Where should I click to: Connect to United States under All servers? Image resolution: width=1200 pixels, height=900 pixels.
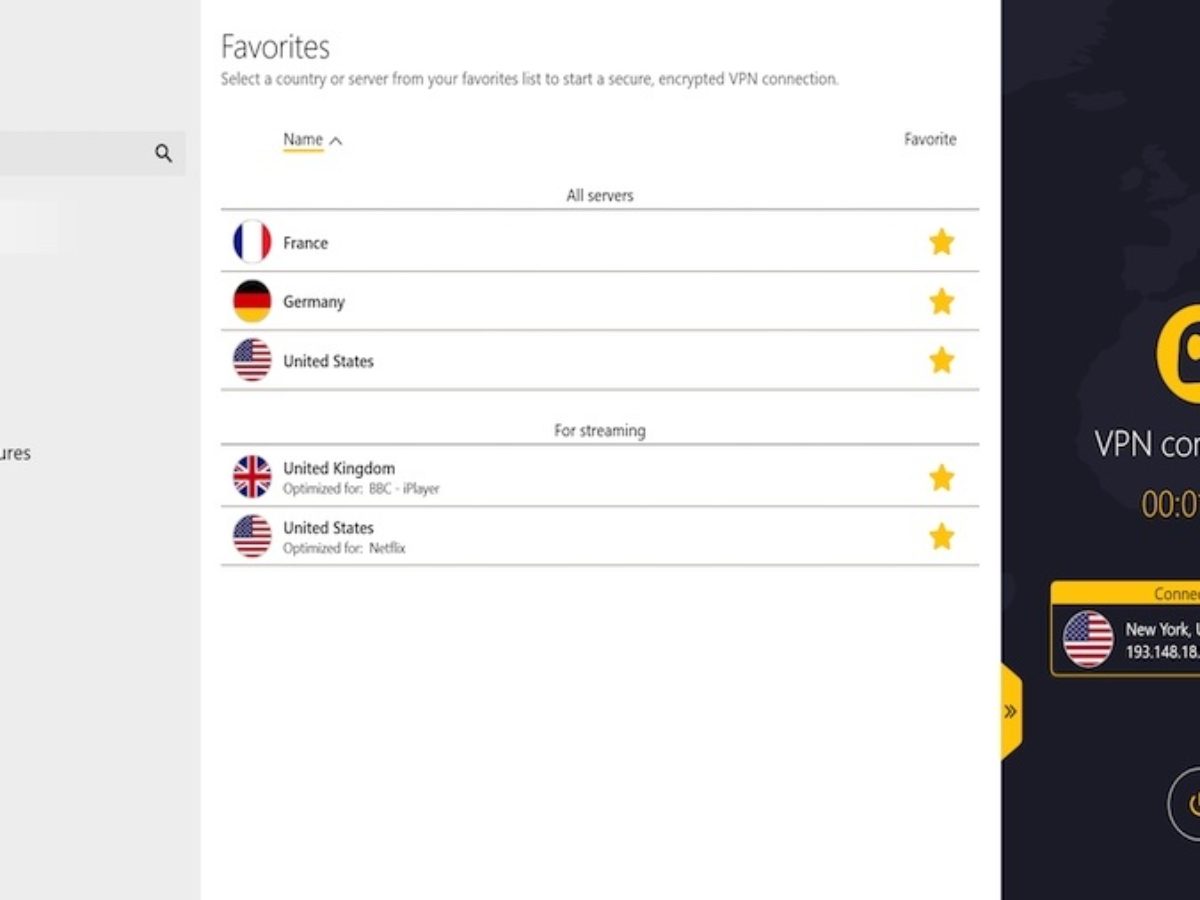tap(328, 361)
